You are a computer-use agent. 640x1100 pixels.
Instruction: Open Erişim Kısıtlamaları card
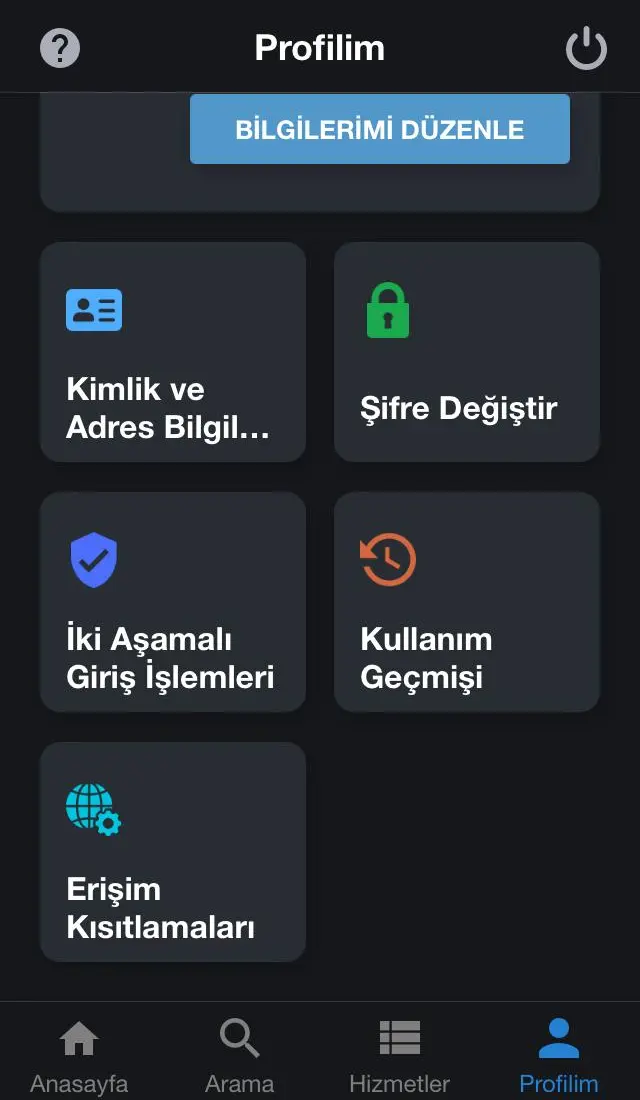click(173, 852)
